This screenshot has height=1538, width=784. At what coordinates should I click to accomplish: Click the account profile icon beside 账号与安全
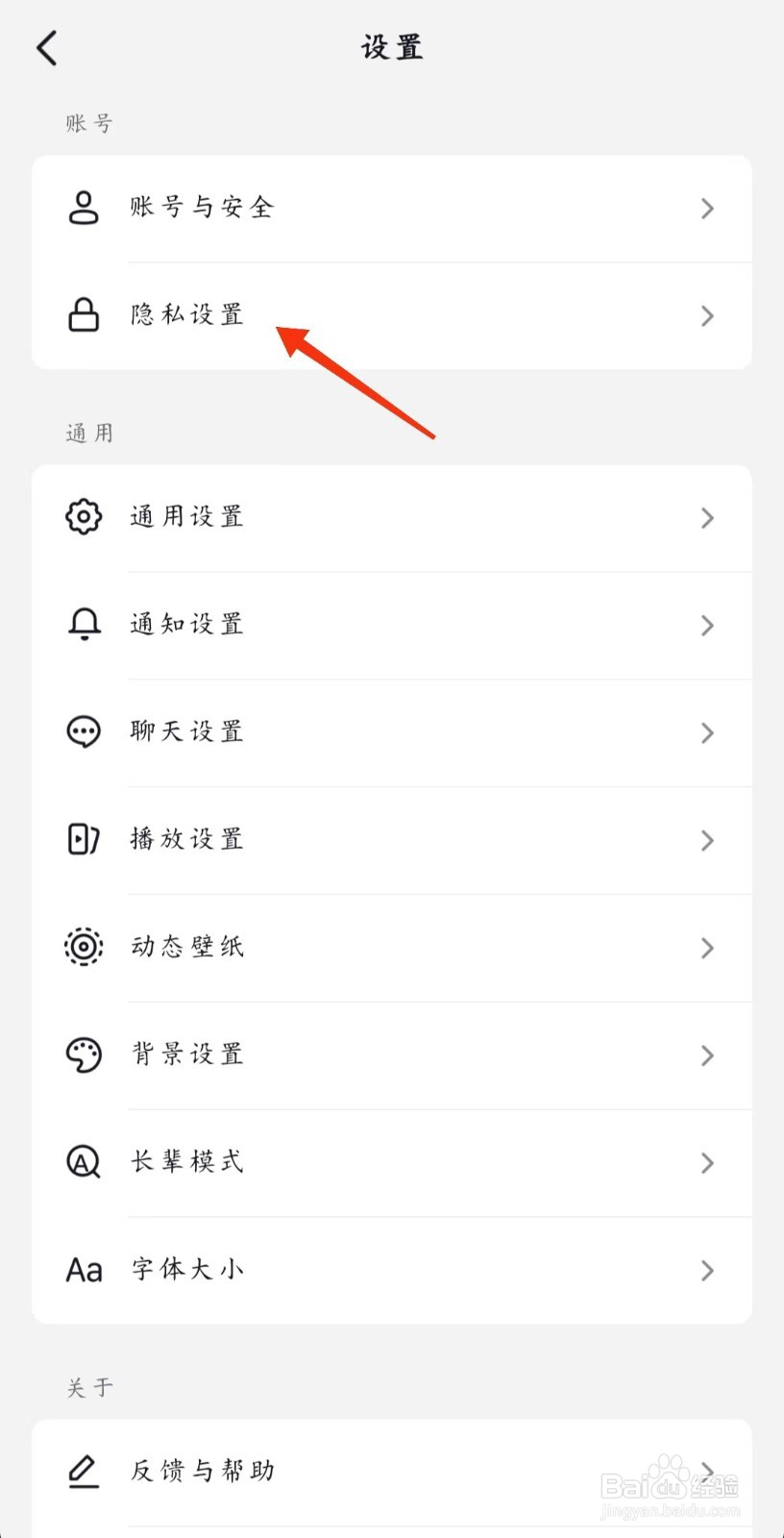[84, 208]
